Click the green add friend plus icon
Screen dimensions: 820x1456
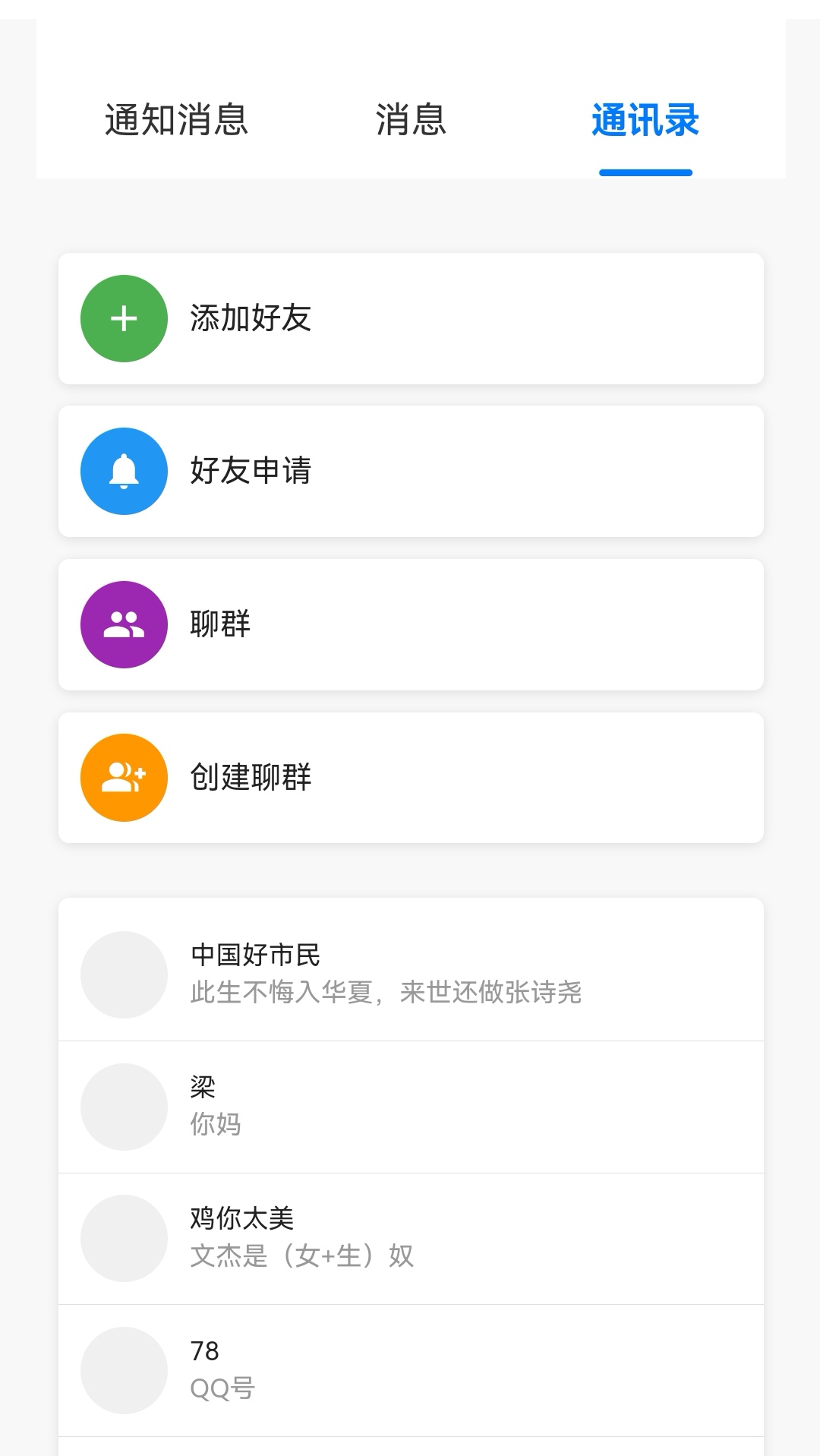pyautogui.click(x=124, y=318)
